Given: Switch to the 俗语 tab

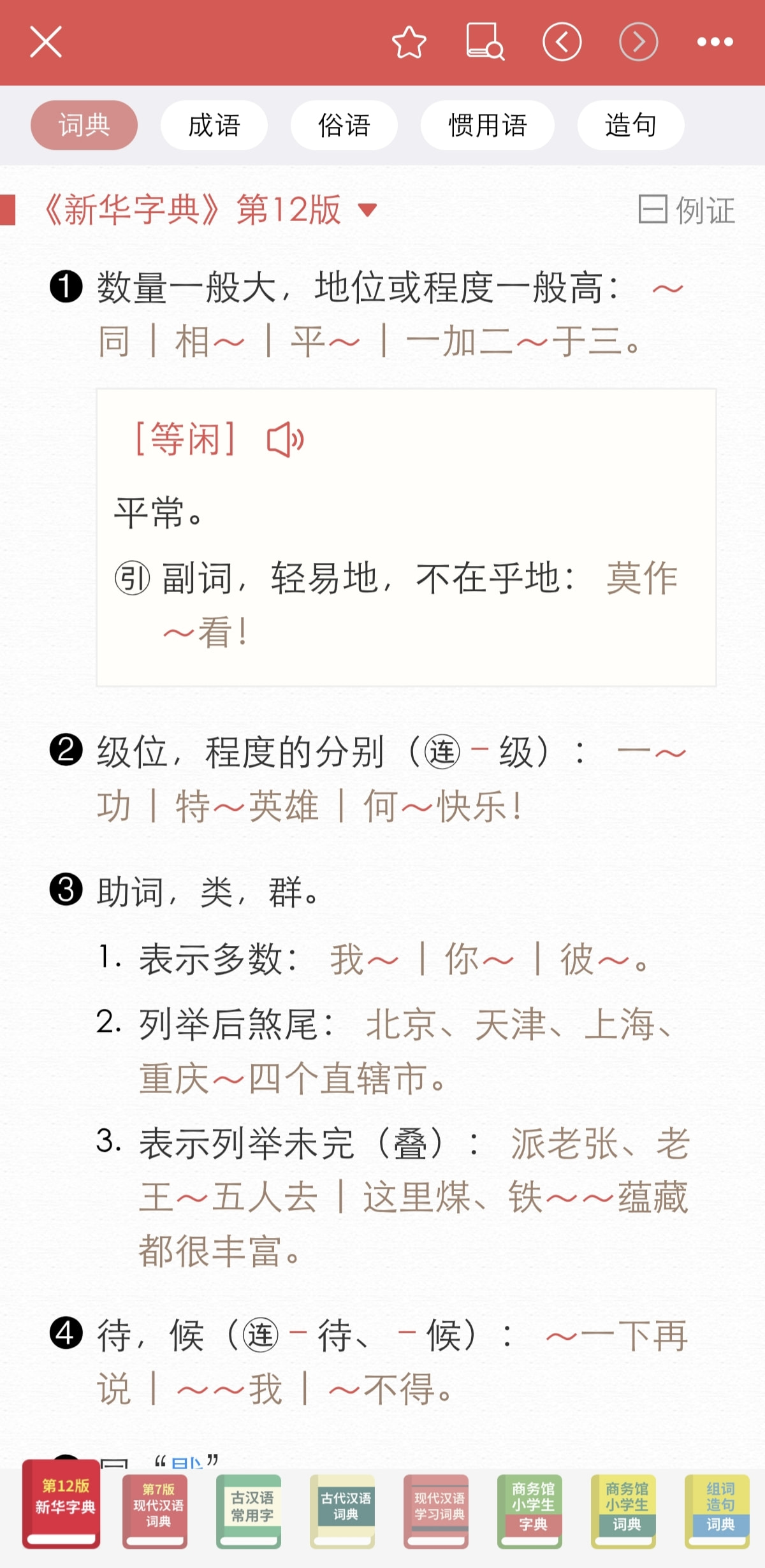Looking at the screenshot, I should click(x=344, y=125).
